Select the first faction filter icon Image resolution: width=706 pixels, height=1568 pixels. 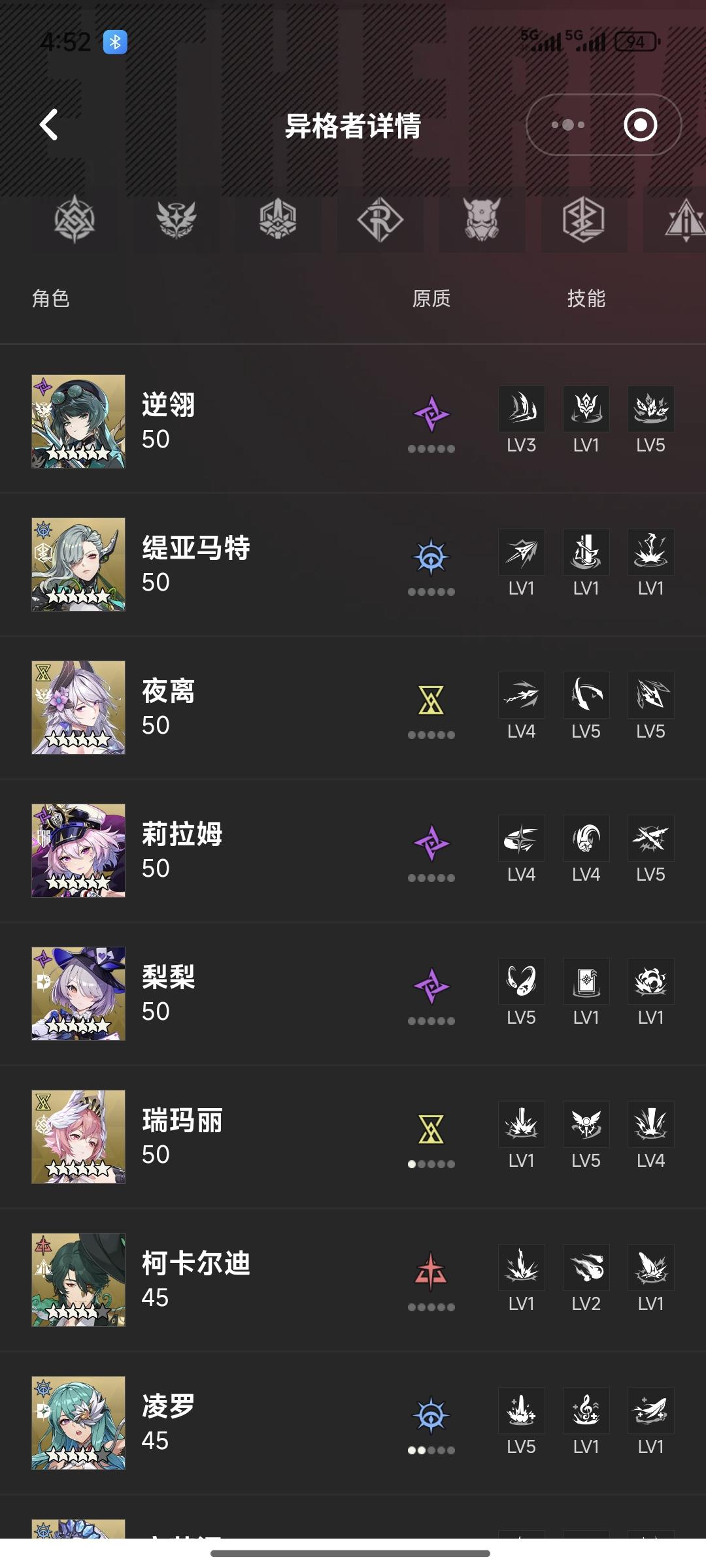click(74, 222)
